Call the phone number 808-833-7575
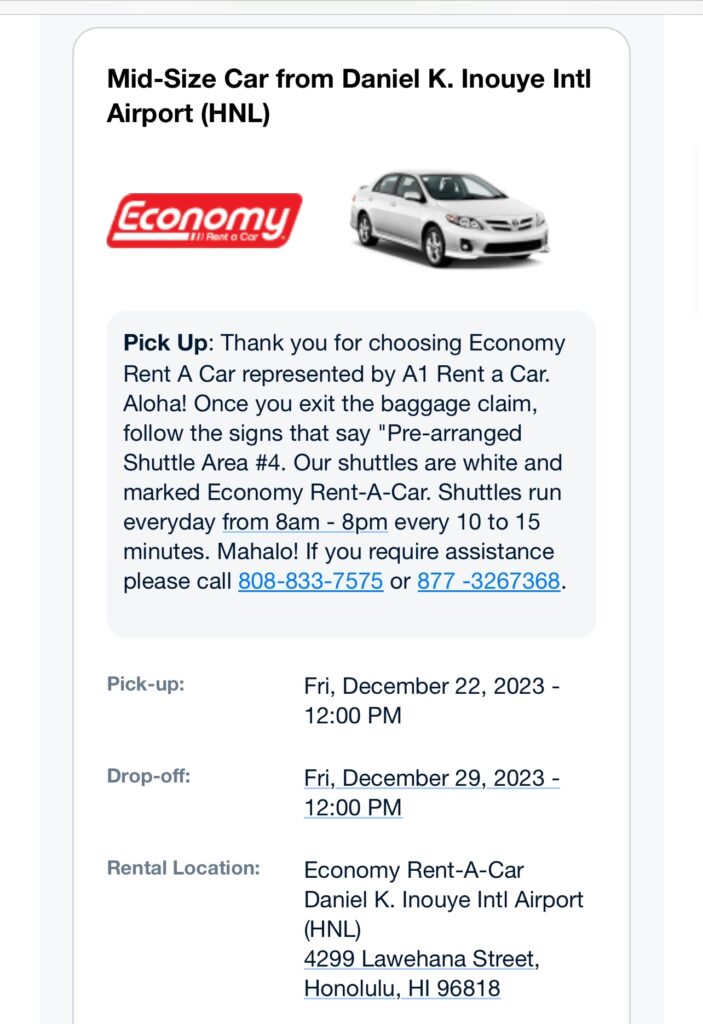Image resolution: width=703 pixels, height=1024 pixels. point(310,581)
